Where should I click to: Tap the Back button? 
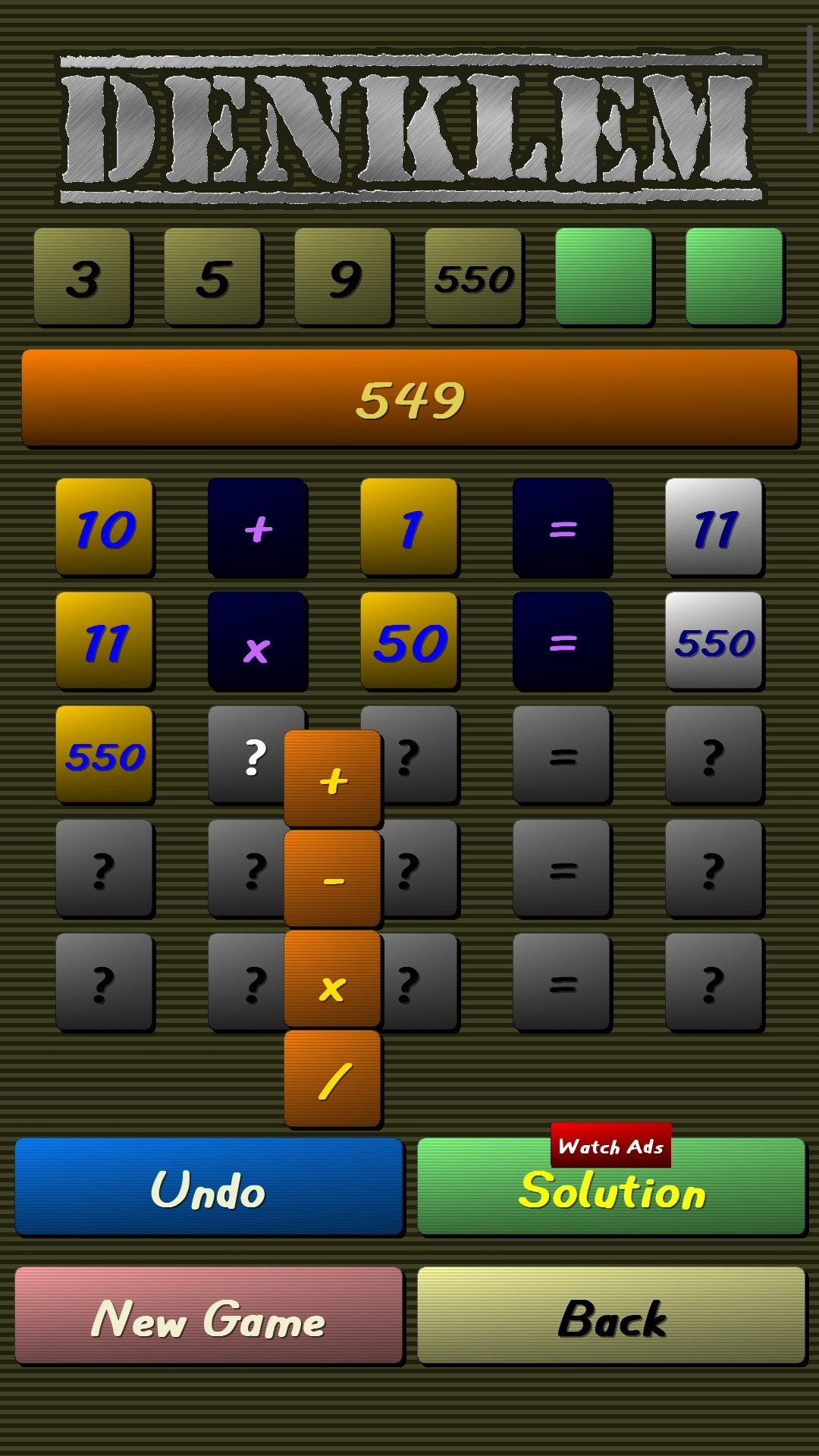[x=611, y=1316]
